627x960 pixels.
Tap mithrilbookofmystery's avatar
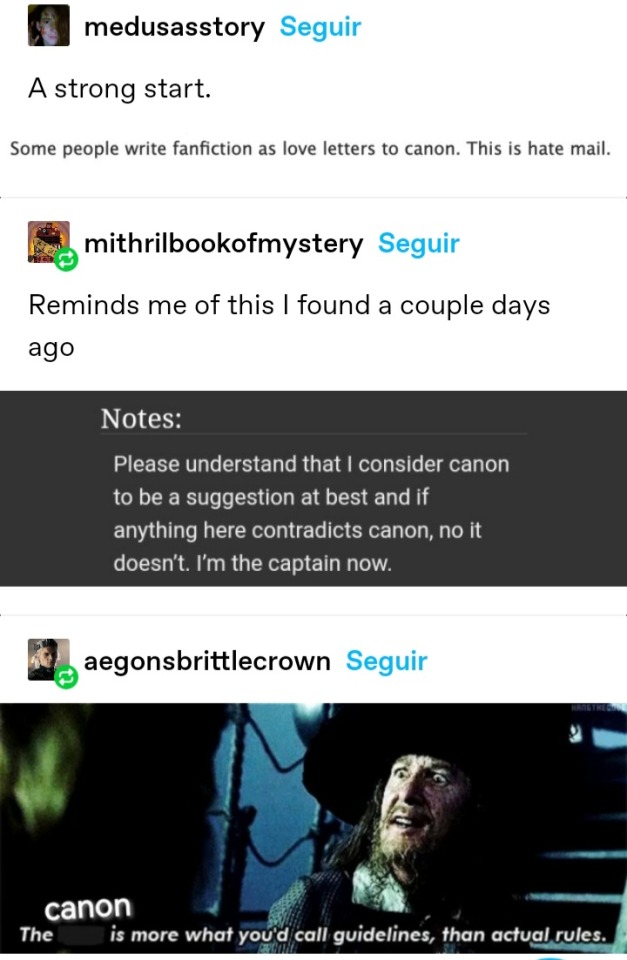click(48, 243)
